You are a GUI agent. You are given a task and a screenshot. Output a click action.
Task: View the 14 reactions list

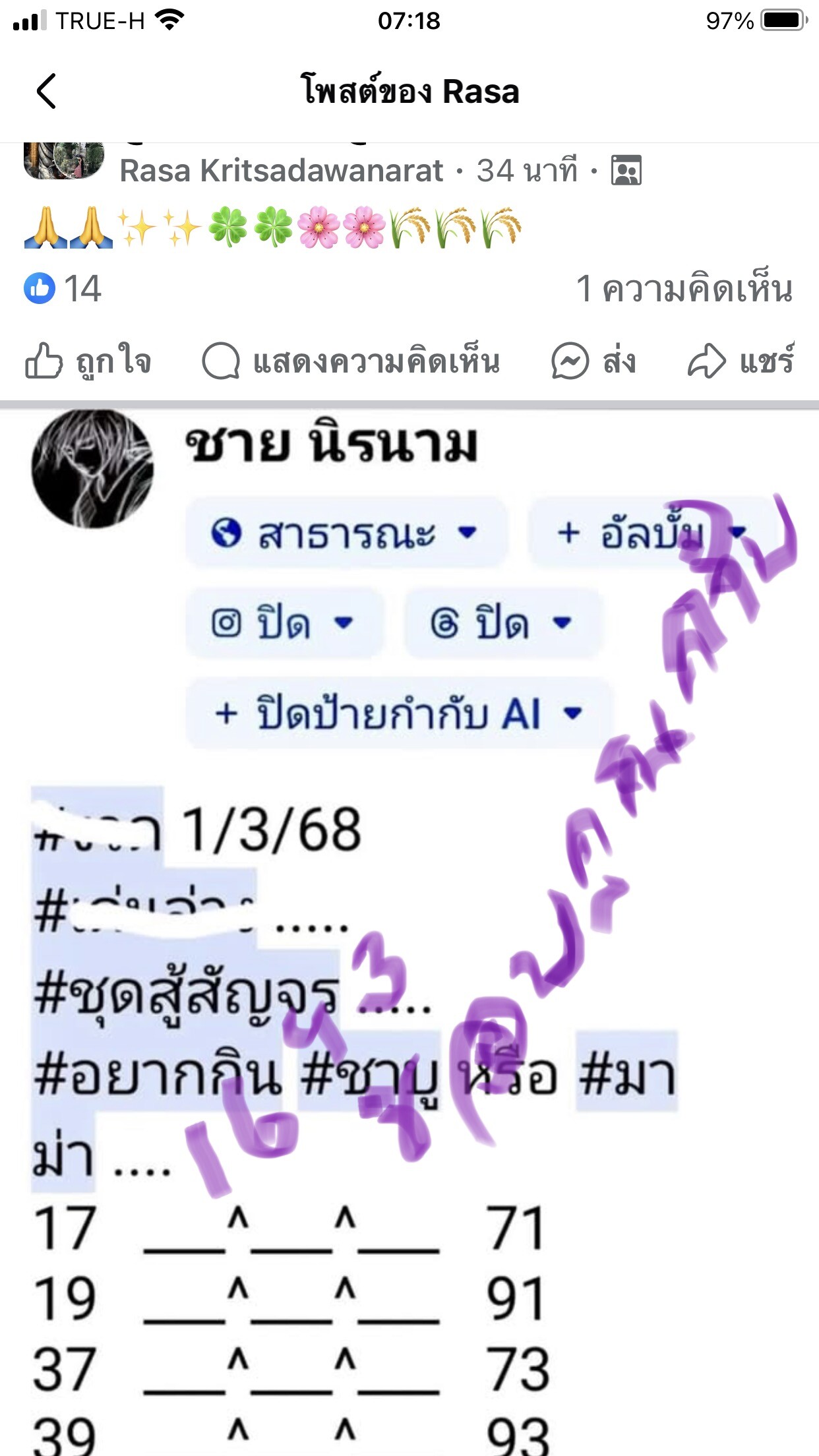[63, 289]
